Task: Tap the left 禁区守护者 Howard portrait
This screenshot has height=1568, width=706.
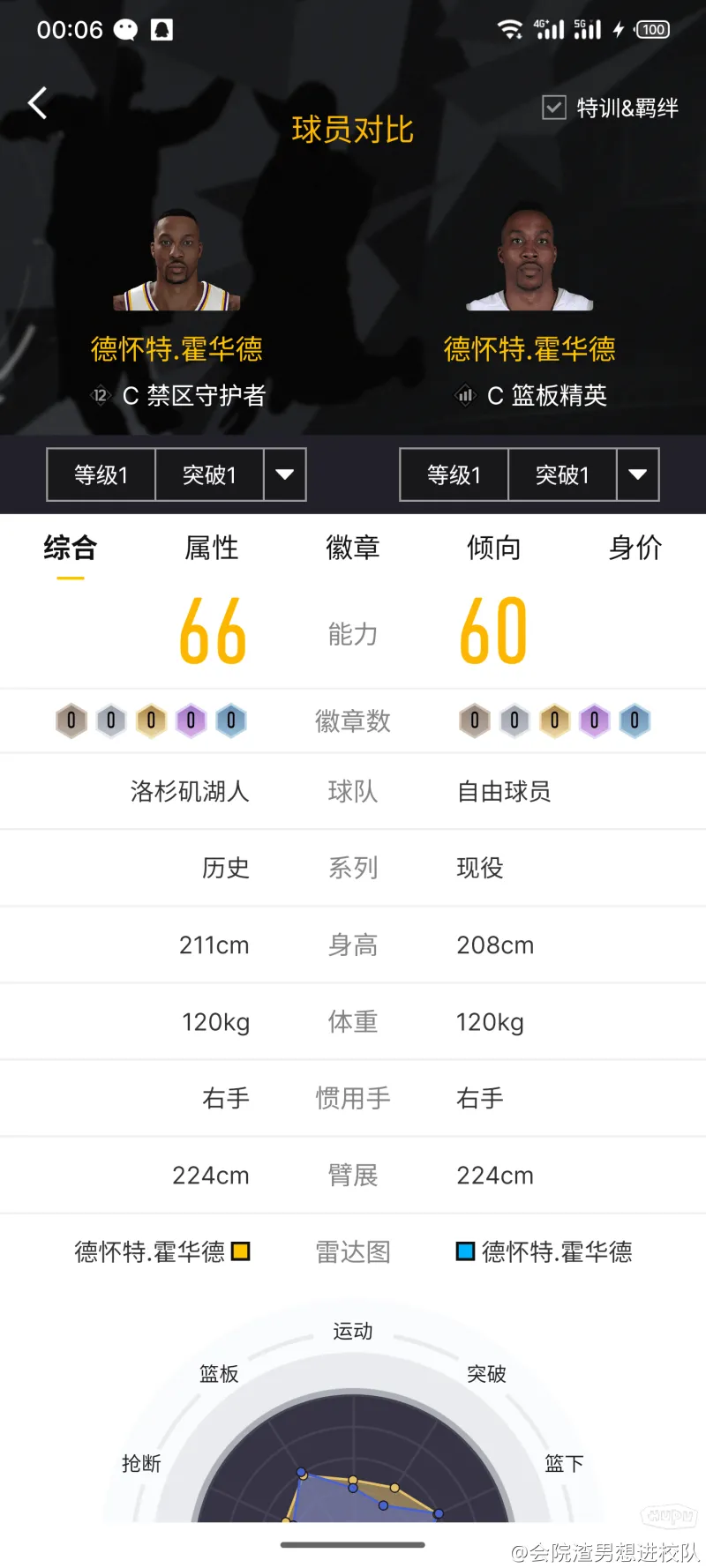Action: click(x=176, y=261)
